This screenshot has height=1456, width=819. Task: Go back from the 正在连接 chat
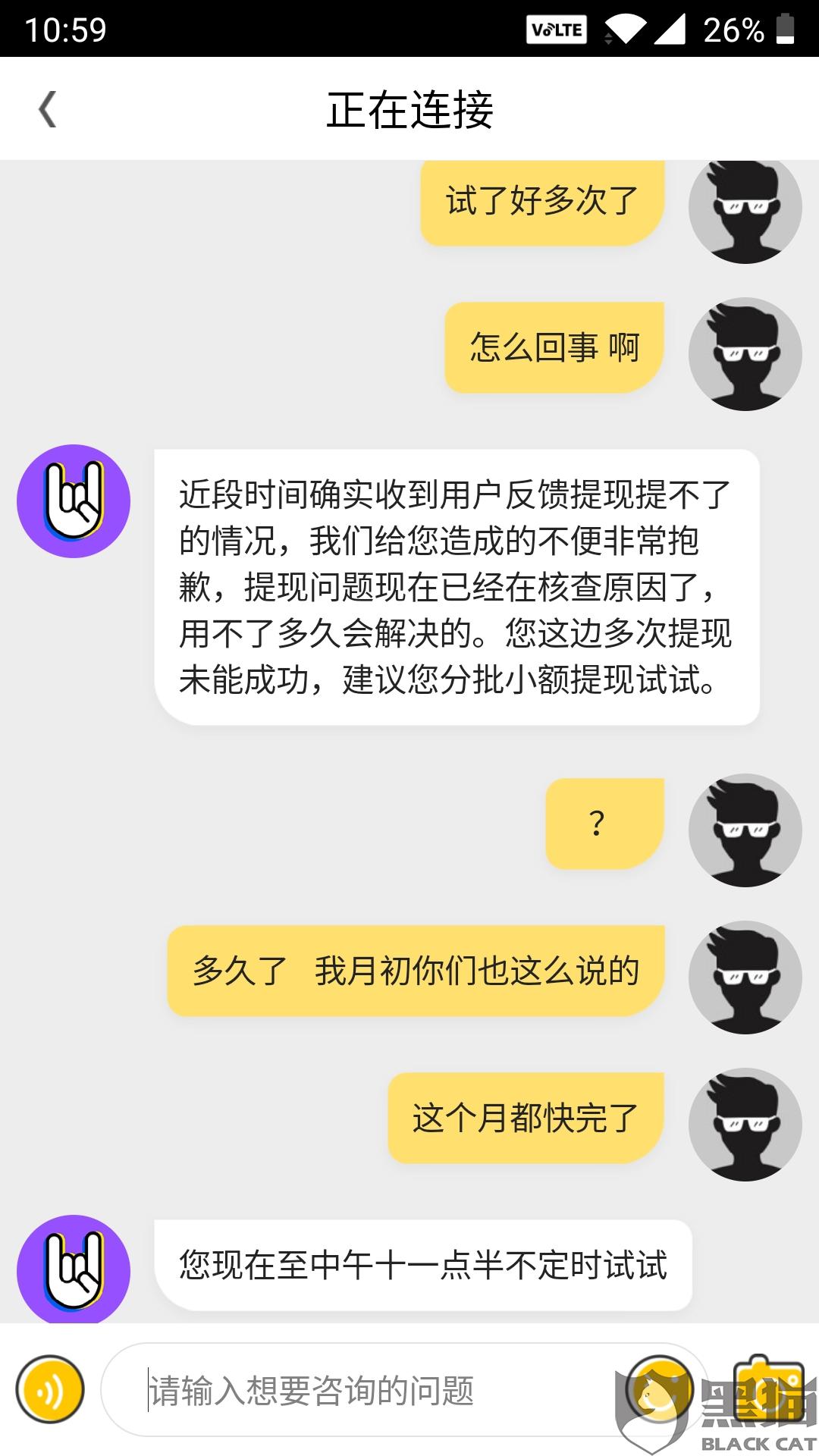point(48,109)
